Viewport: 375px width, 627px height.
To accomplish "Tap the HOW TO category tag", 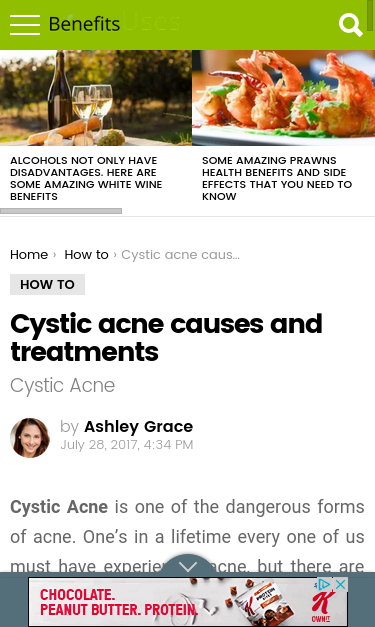I will pos(47,284).
